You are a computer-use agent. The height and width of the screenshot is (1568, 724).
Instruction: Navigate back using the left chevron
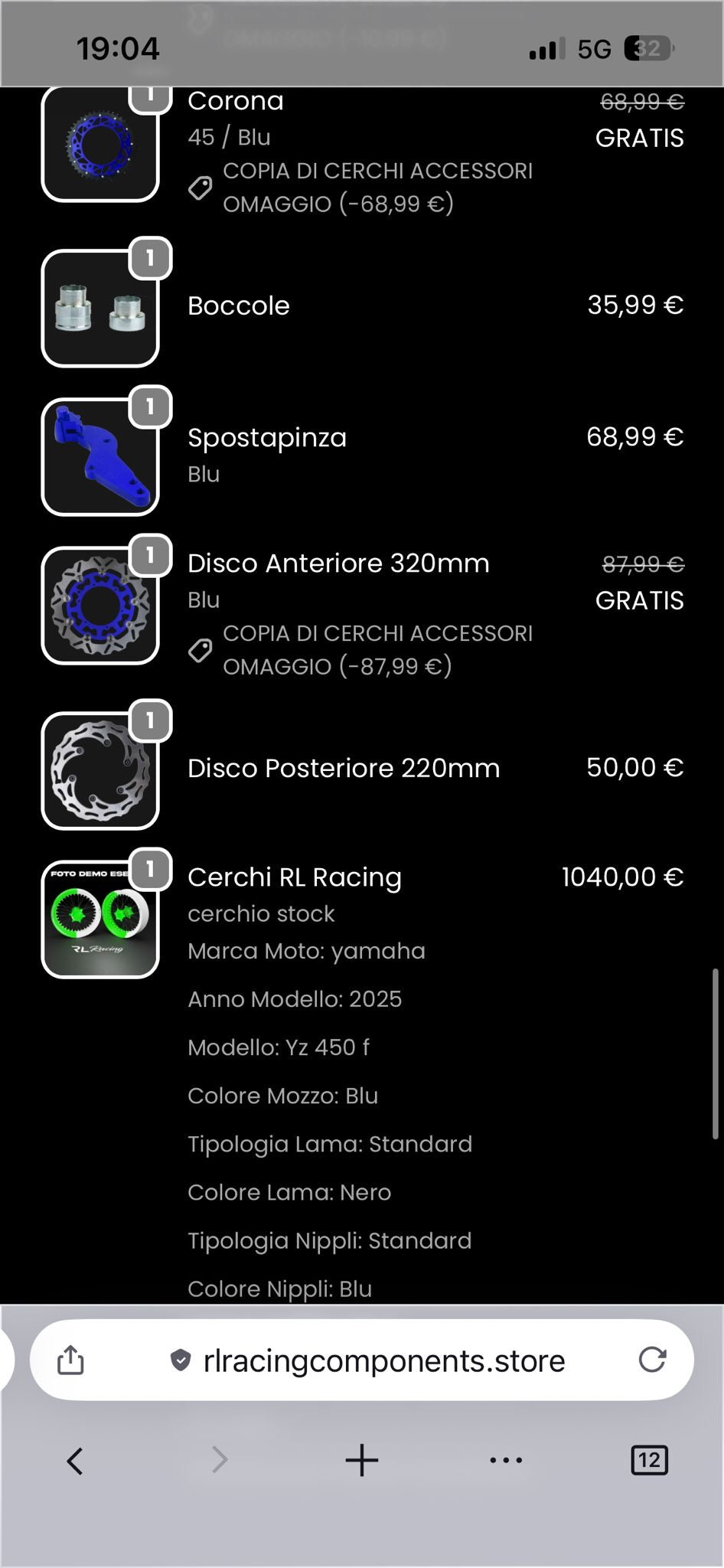coord(74,1459)
